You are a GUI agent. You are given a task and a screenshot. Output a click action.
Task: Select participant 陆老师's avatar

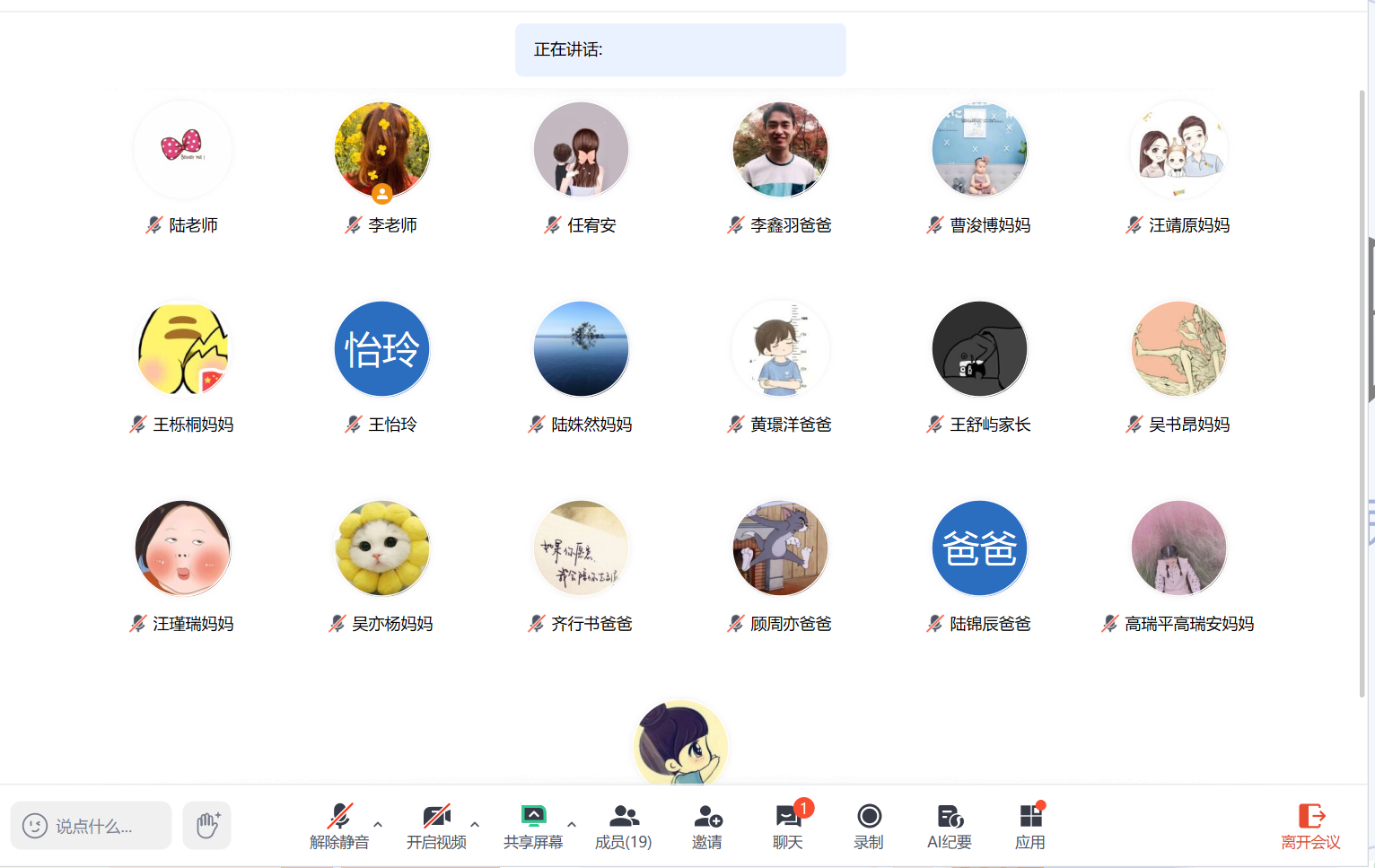183,149
